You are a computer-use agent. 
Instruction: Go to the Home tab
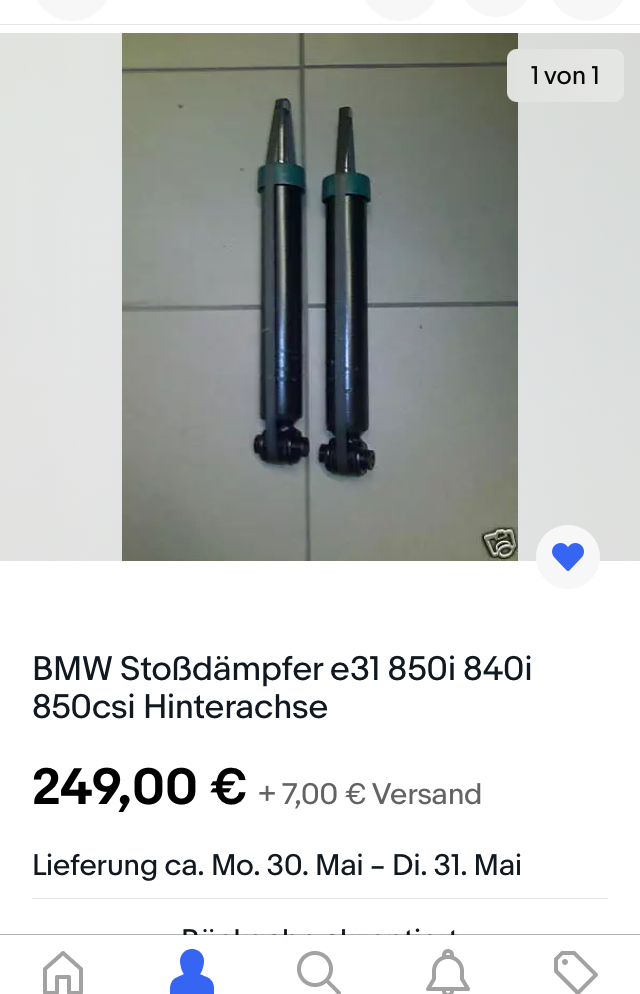(63, 971)
